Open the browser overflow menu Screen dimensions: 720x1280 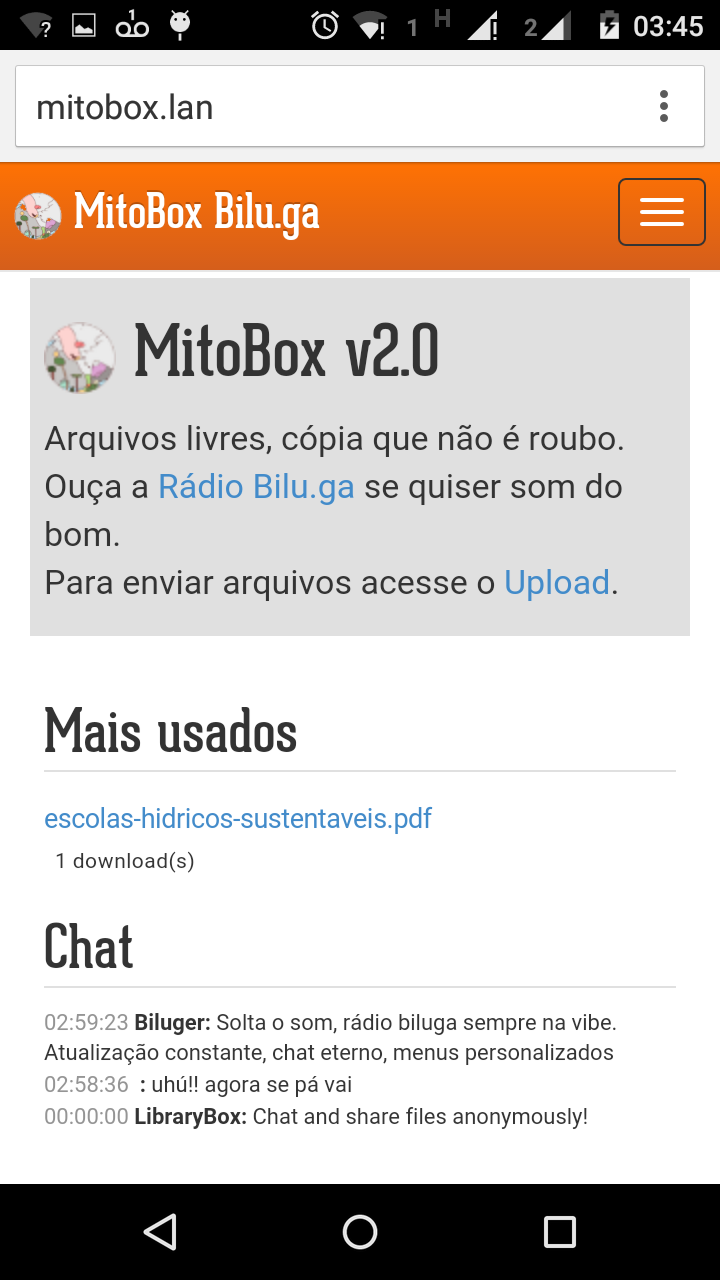664,106
